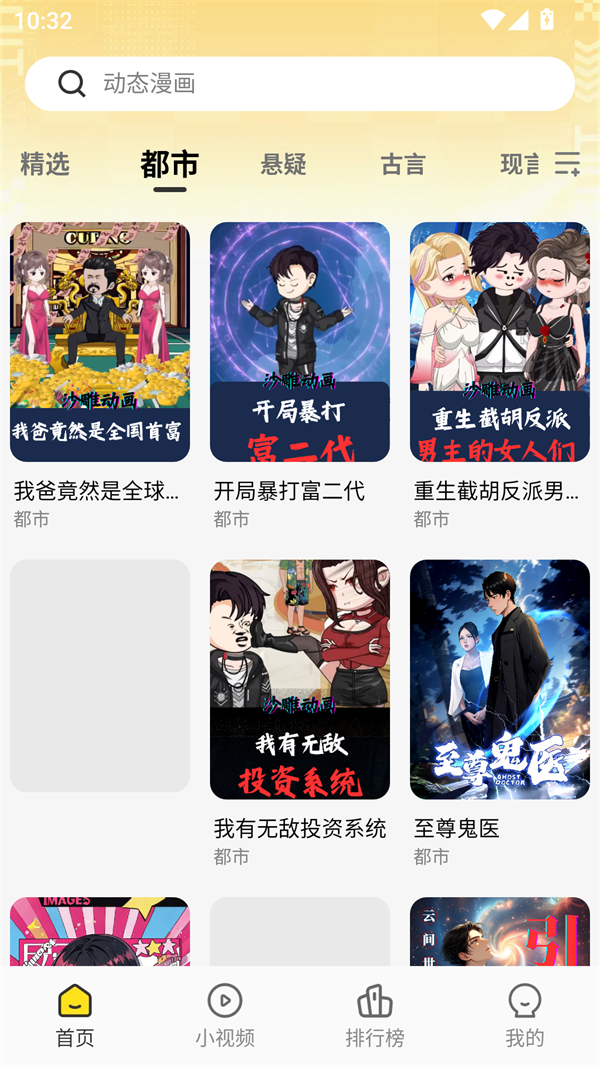This screenshot has height=1066, width=600.
Task: Open the category list manager icon
Action: coord(567,164)
